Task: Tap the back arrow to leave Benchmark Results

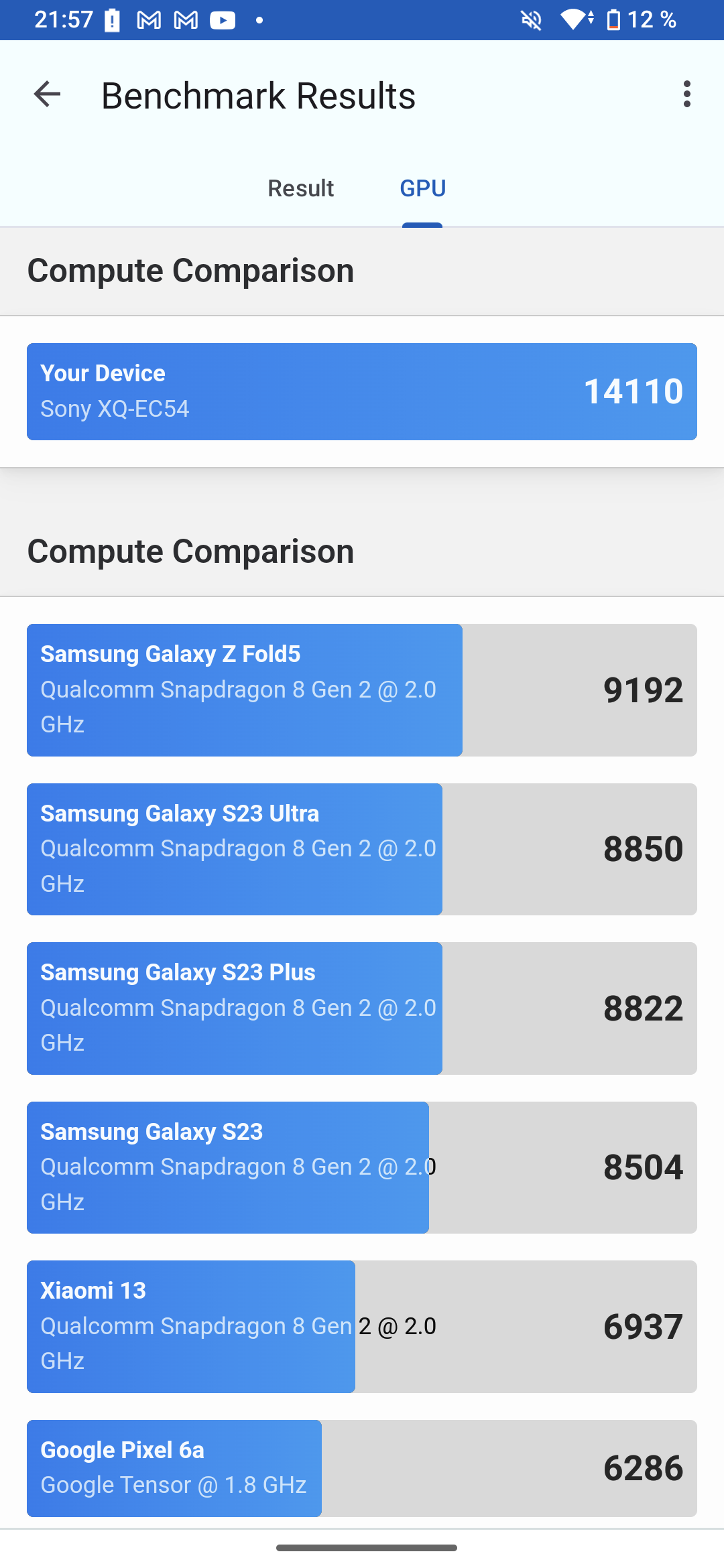Action: (x=47, y=94)
